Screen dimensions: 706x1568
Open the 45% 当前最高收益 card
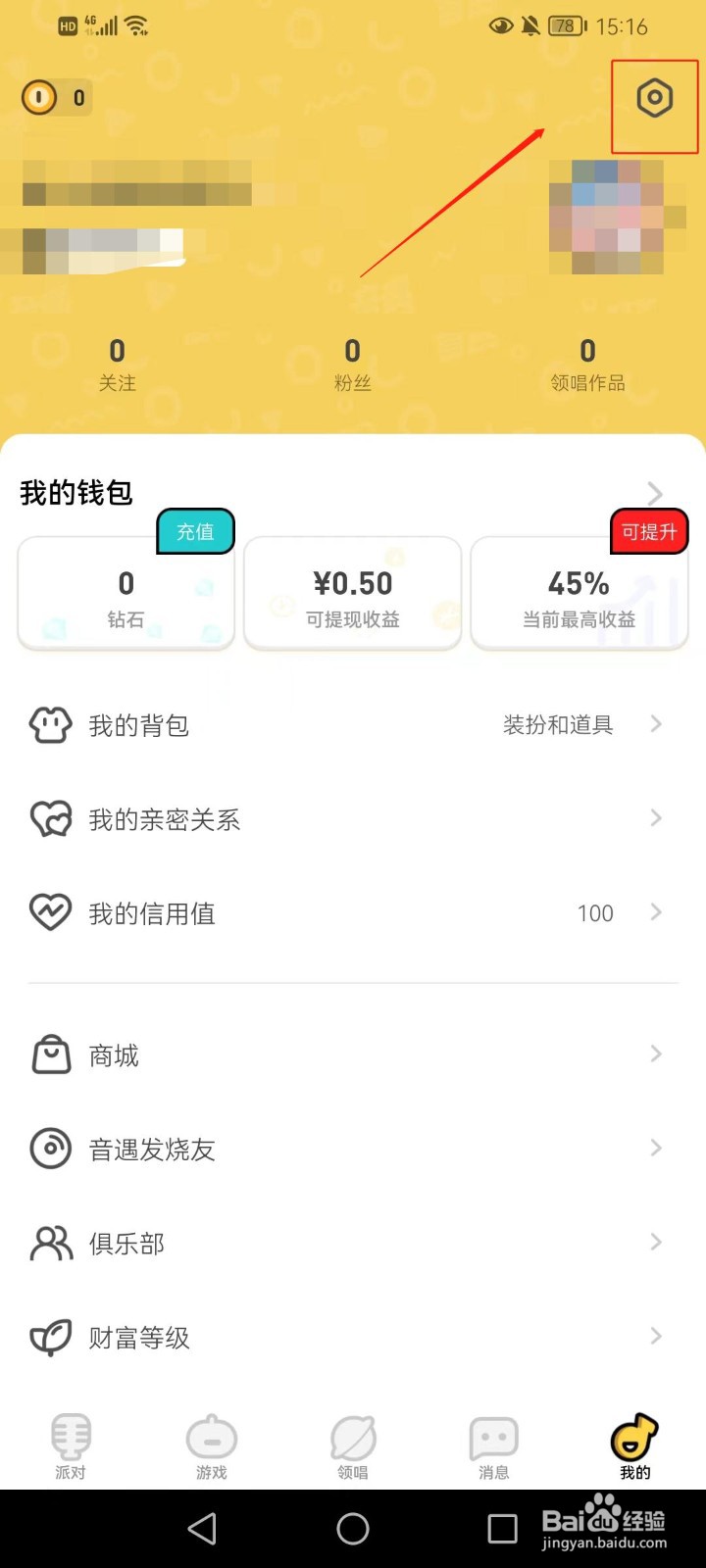coord(579,594)
